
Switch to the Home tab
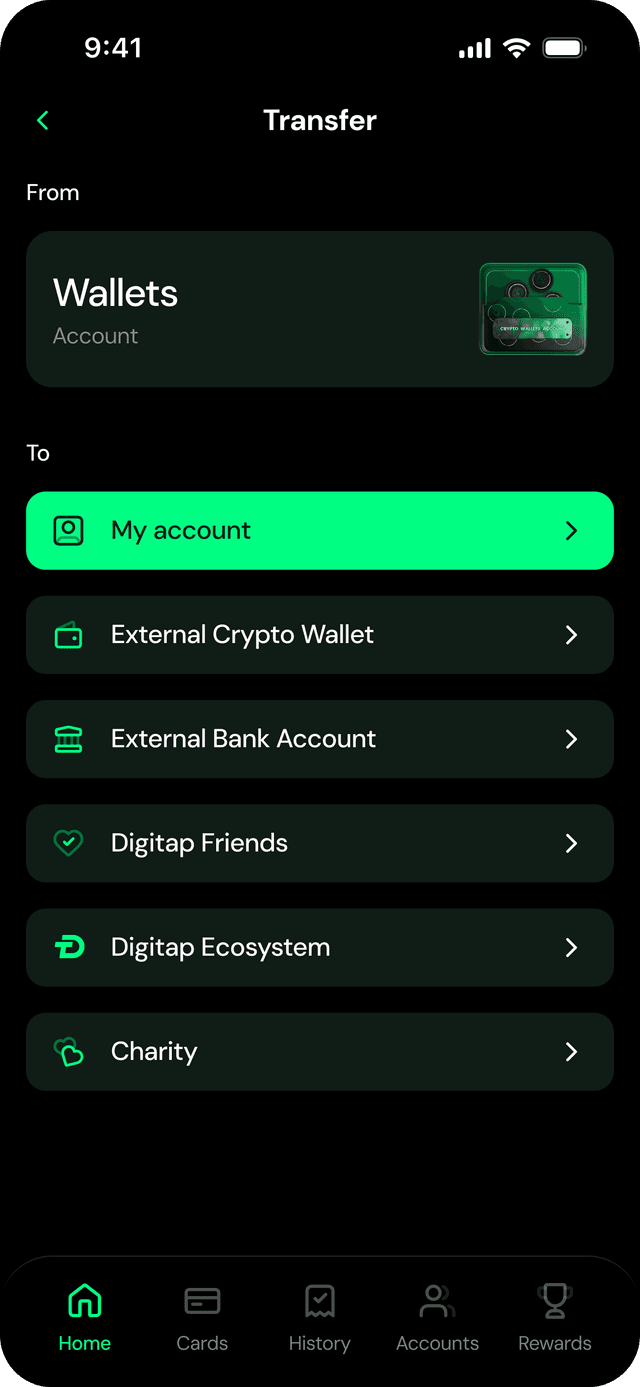84,1317
